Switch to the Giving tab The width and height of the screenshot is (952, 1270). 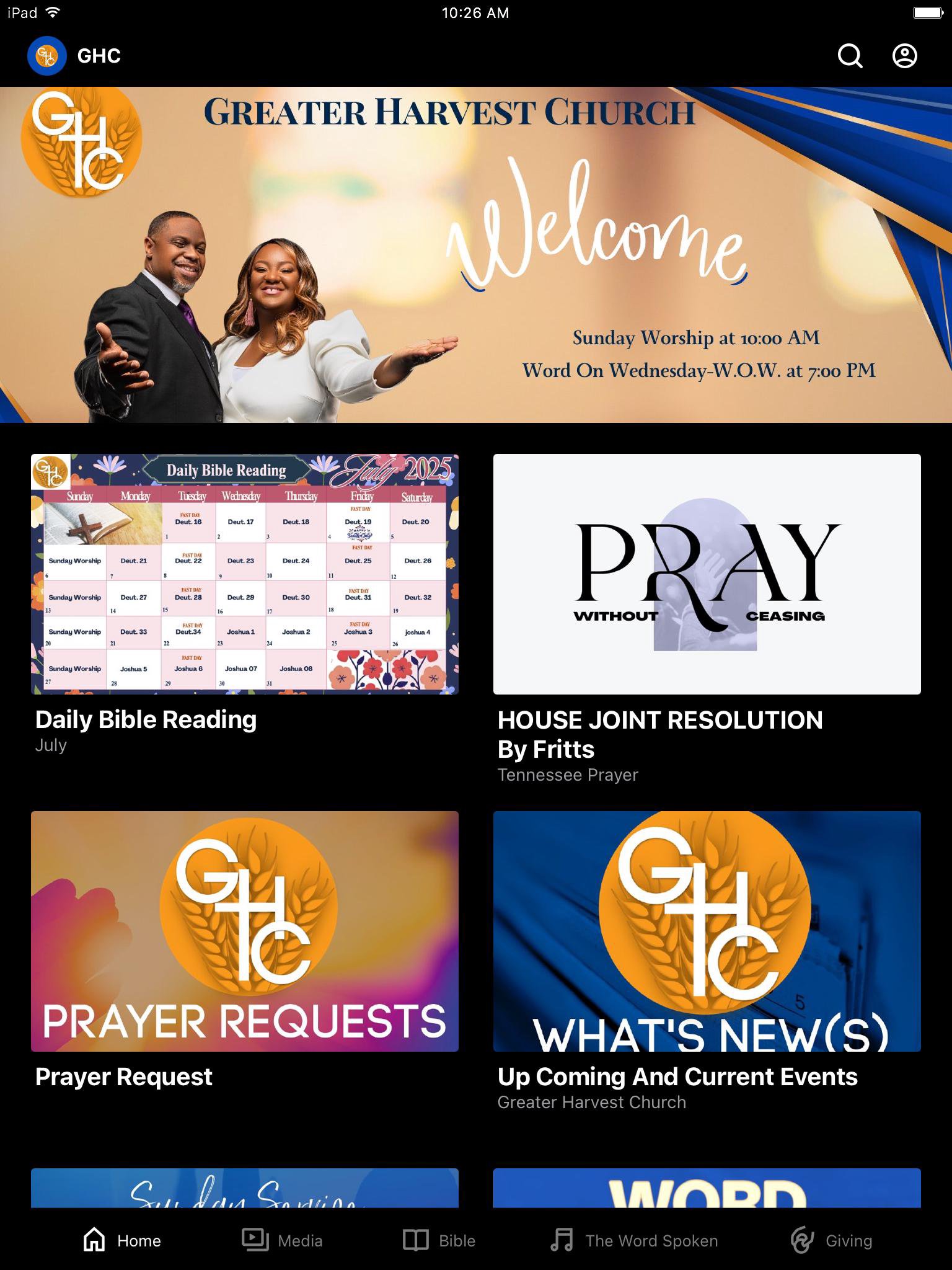831,1240
